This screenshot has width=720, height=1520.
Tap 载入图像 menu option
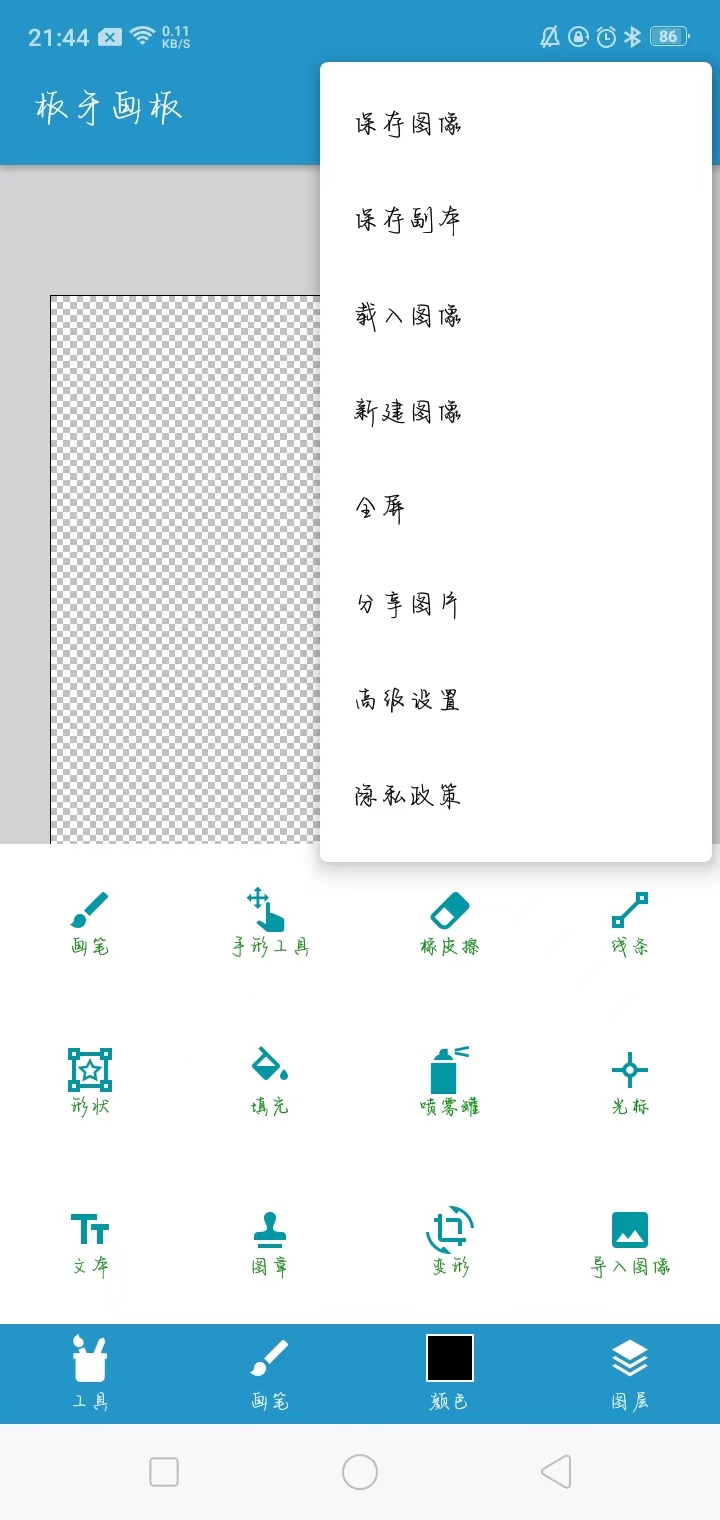[x=408, y=316]
